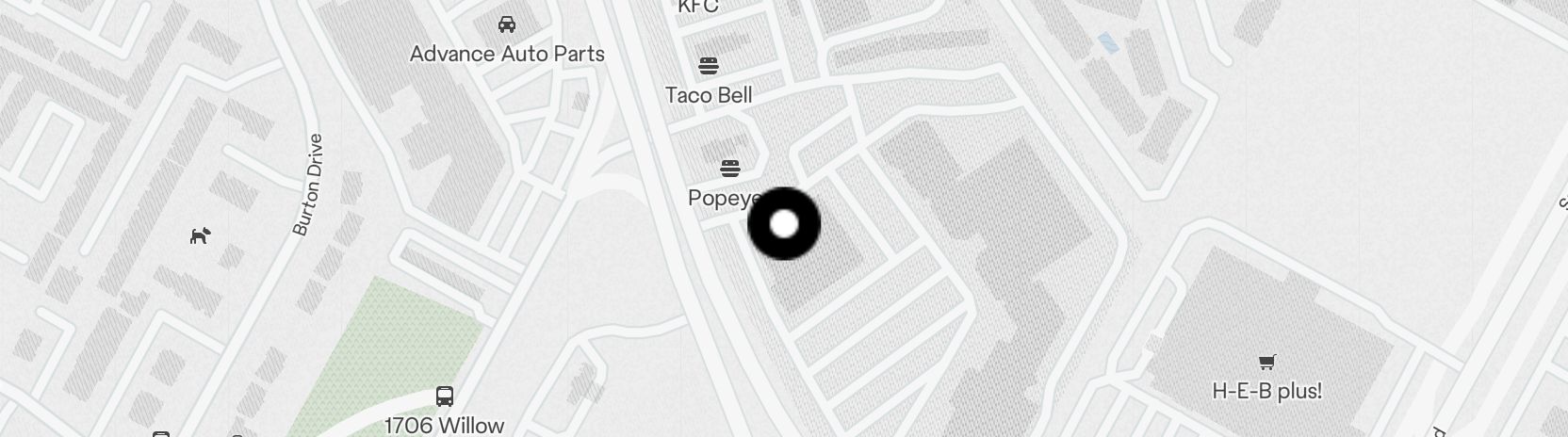The height and width of the screenshot is (437, 1568).
Task: Select the Taco Bell map marker
Action: pyautogui.click(x=709, y=66)
